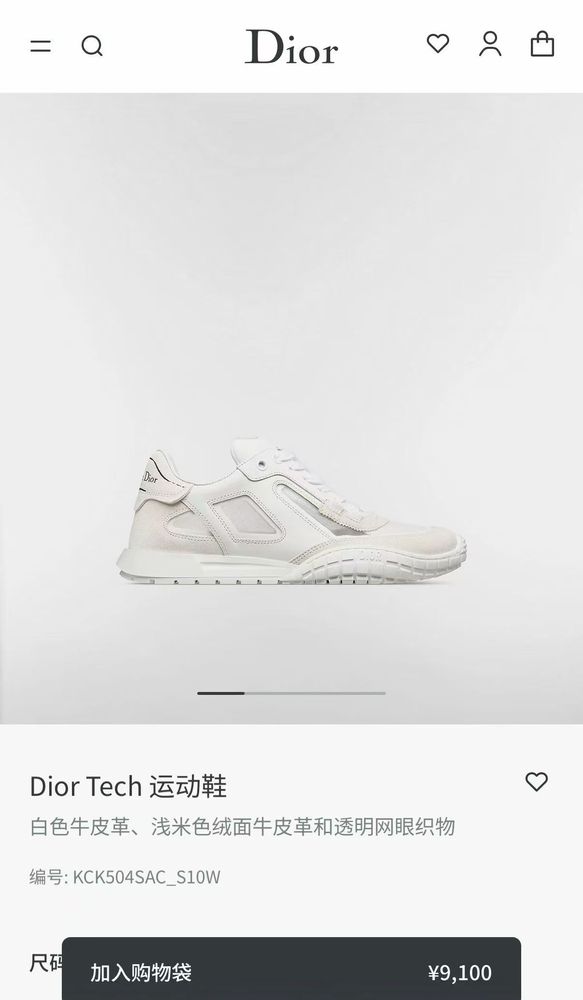This screenshot has width=583, height=1000.
Task: Open the account profile icon
Action: 490,44
